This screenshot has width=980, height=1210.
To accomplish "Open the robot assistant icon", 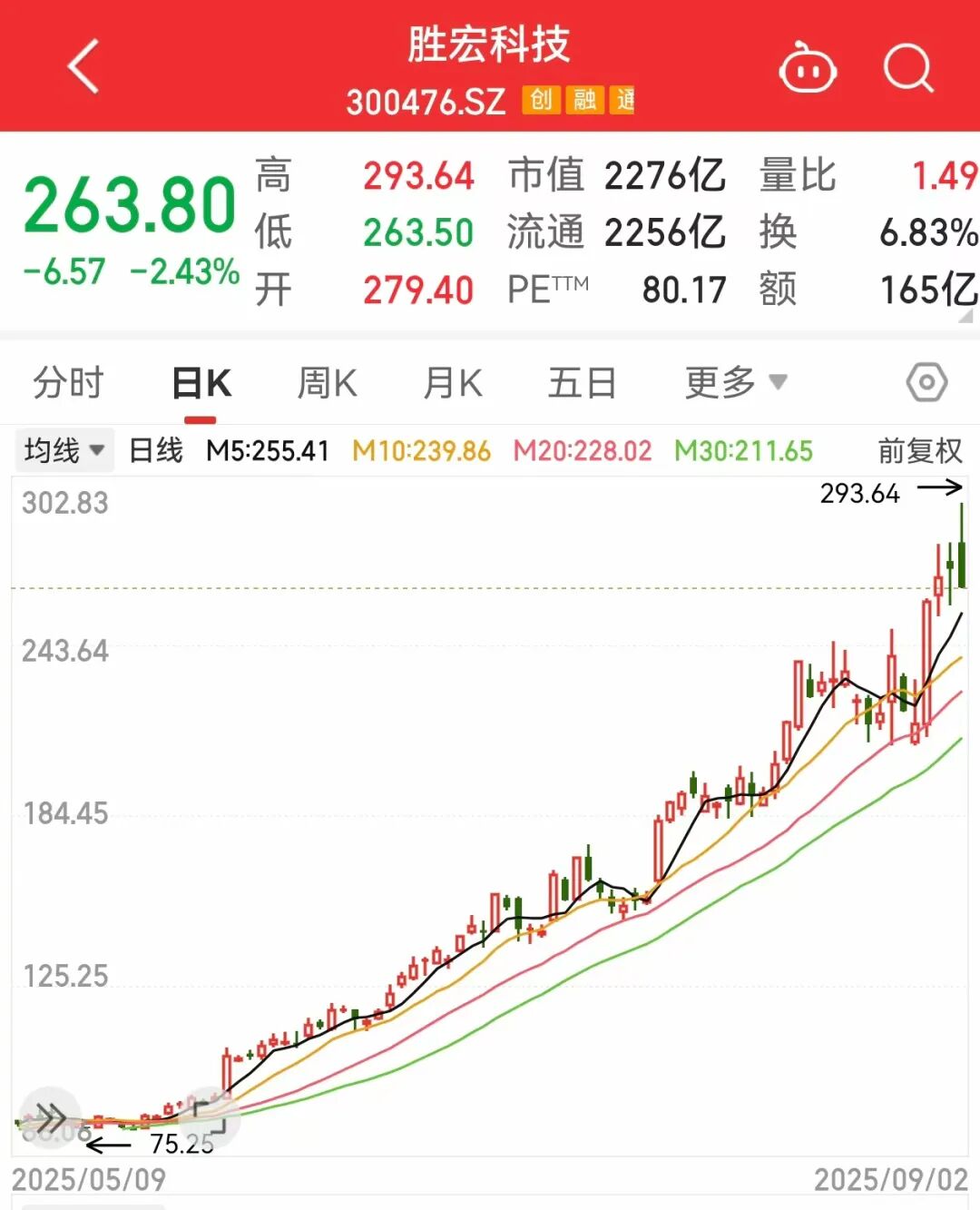I will (807, 68).
